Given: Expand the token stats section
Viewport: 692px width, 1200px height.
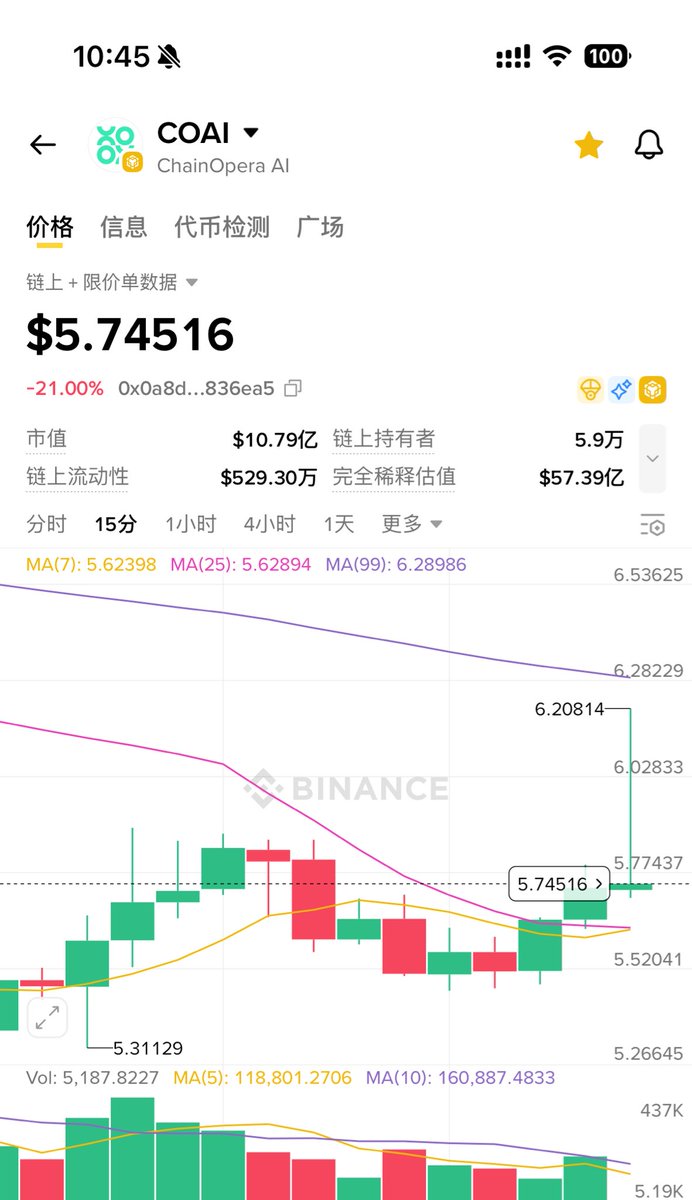Looking at the screenshot, I should (x=652, y=458).
